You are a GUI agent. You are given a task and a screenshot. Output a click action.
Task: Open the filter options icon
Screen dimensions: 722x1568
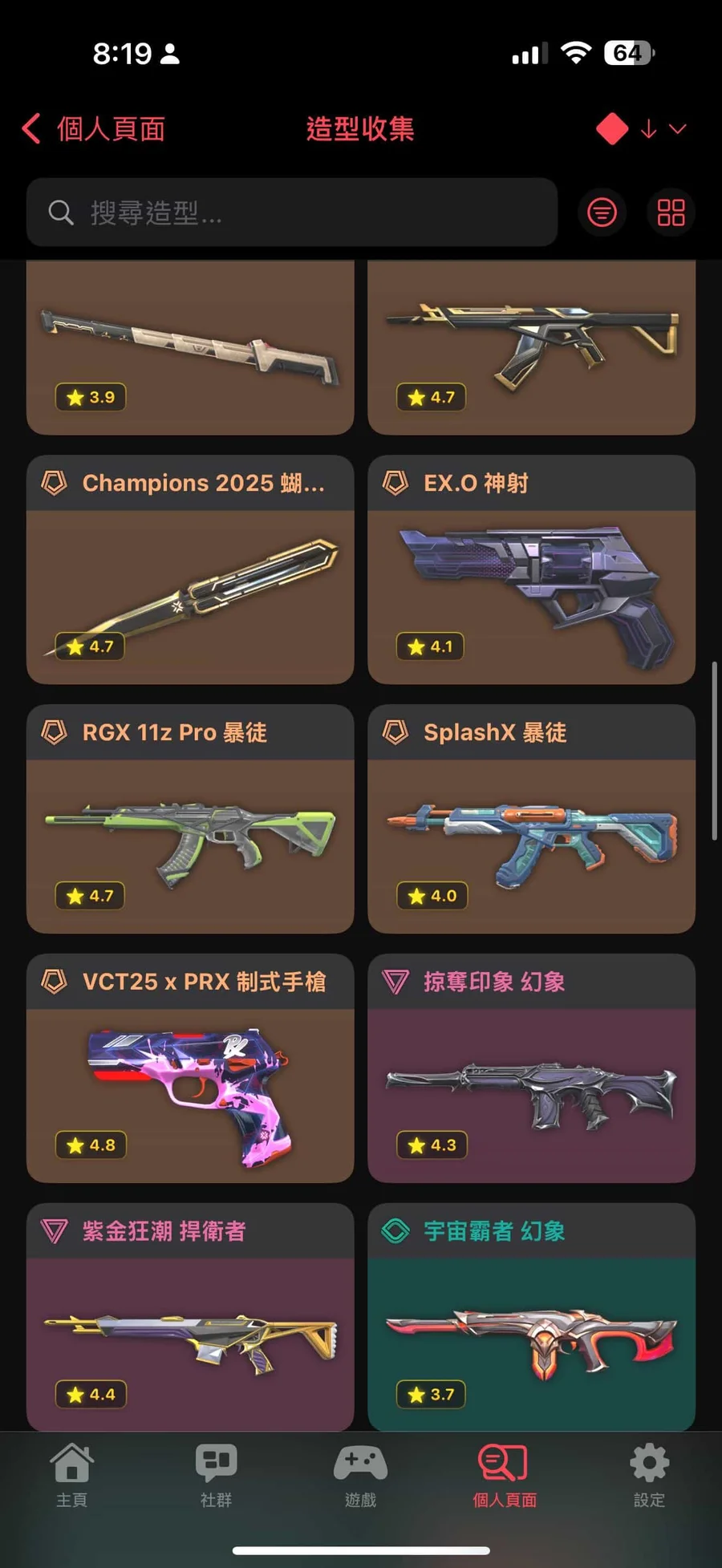(602, 213)
